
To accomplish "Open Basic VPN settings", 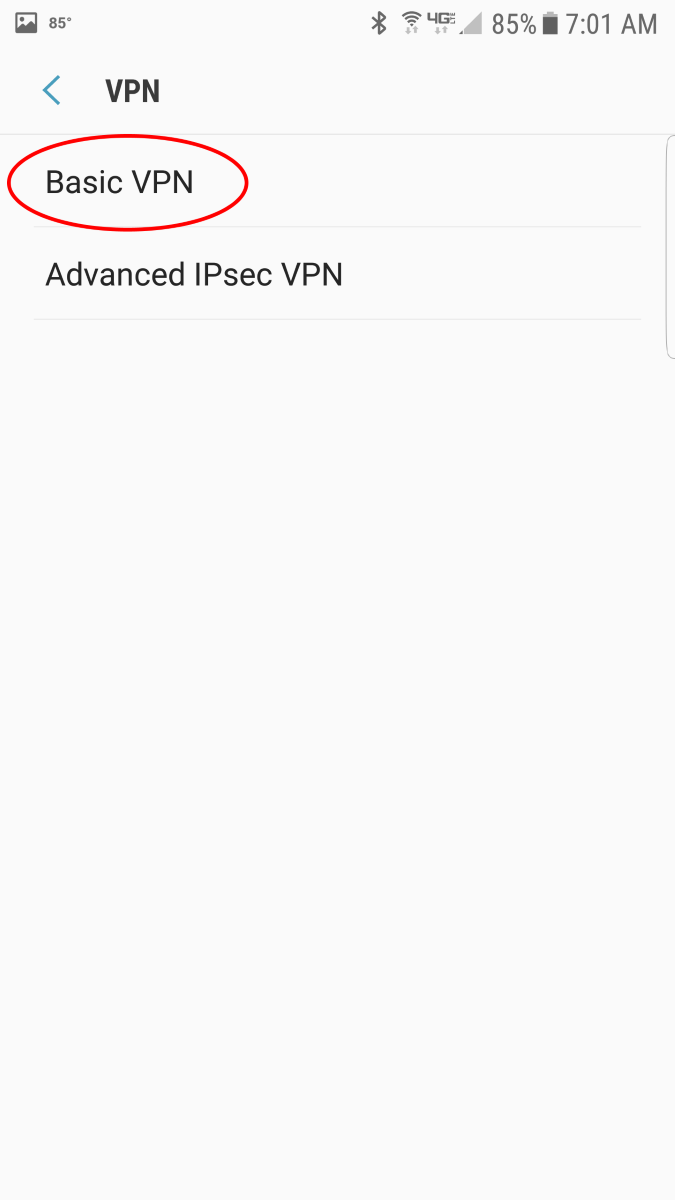I will [x=120, y=182].
